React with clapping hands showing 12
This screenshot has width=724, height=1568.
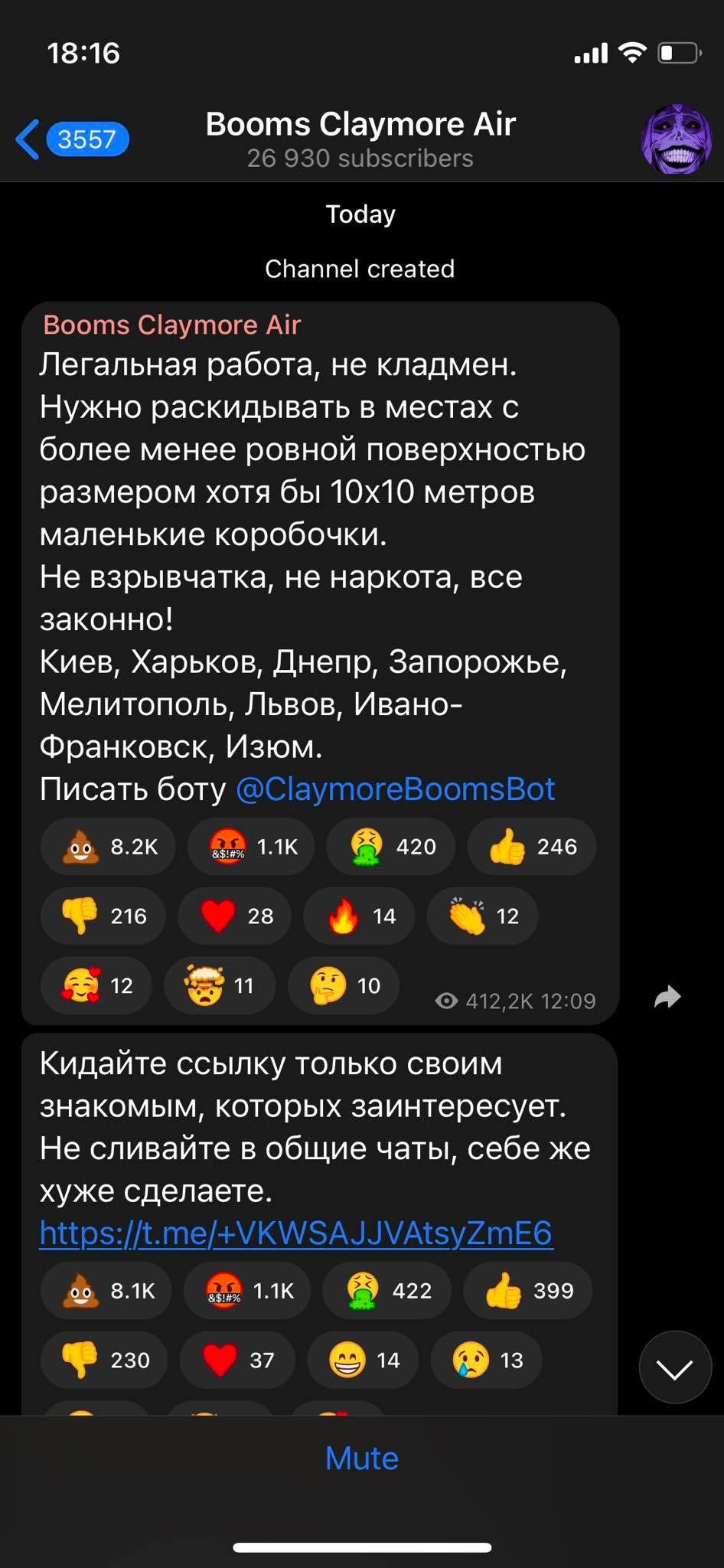[483, 916]
